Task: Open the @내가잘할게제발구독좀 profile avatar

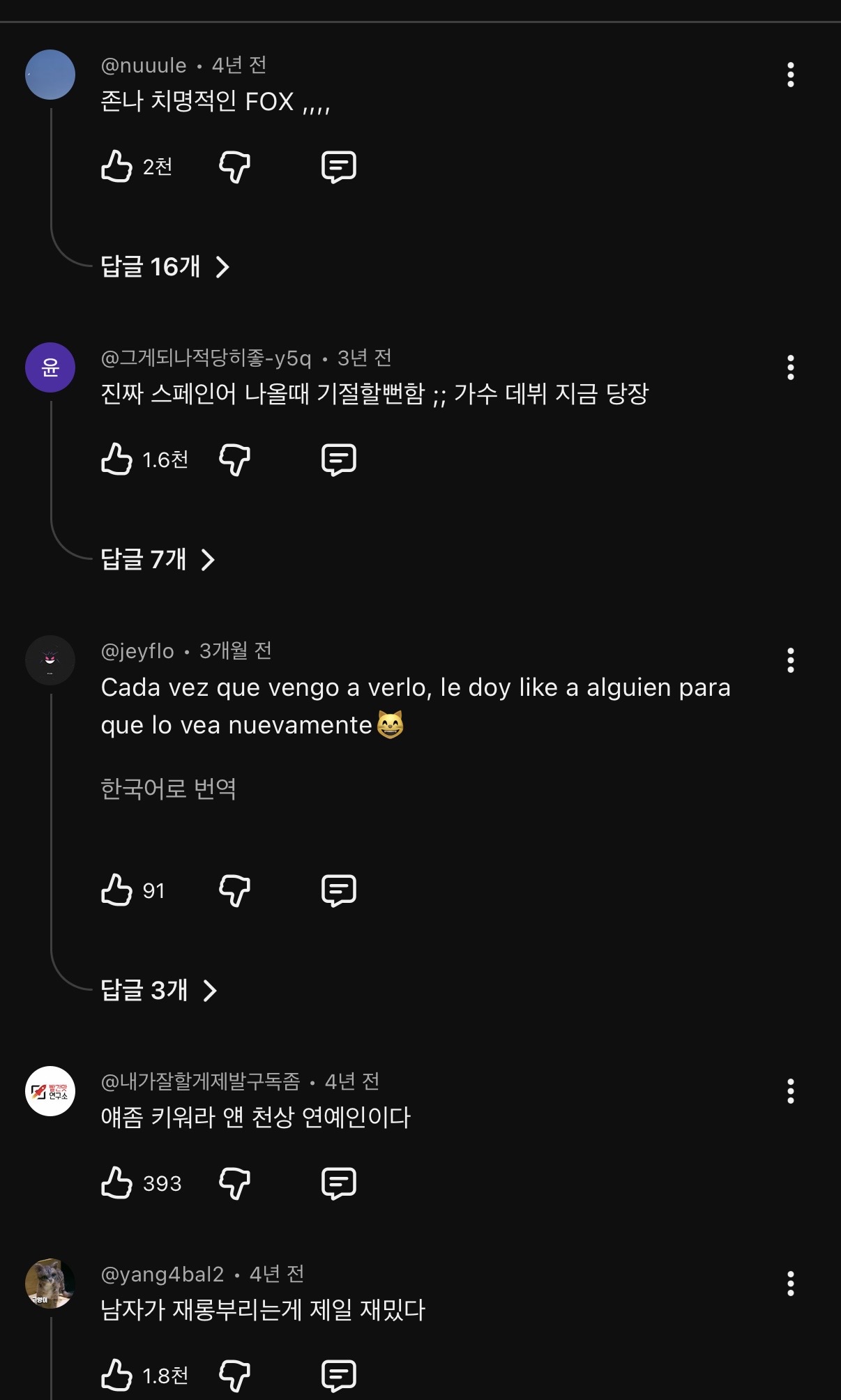Action: [50, 1091]
